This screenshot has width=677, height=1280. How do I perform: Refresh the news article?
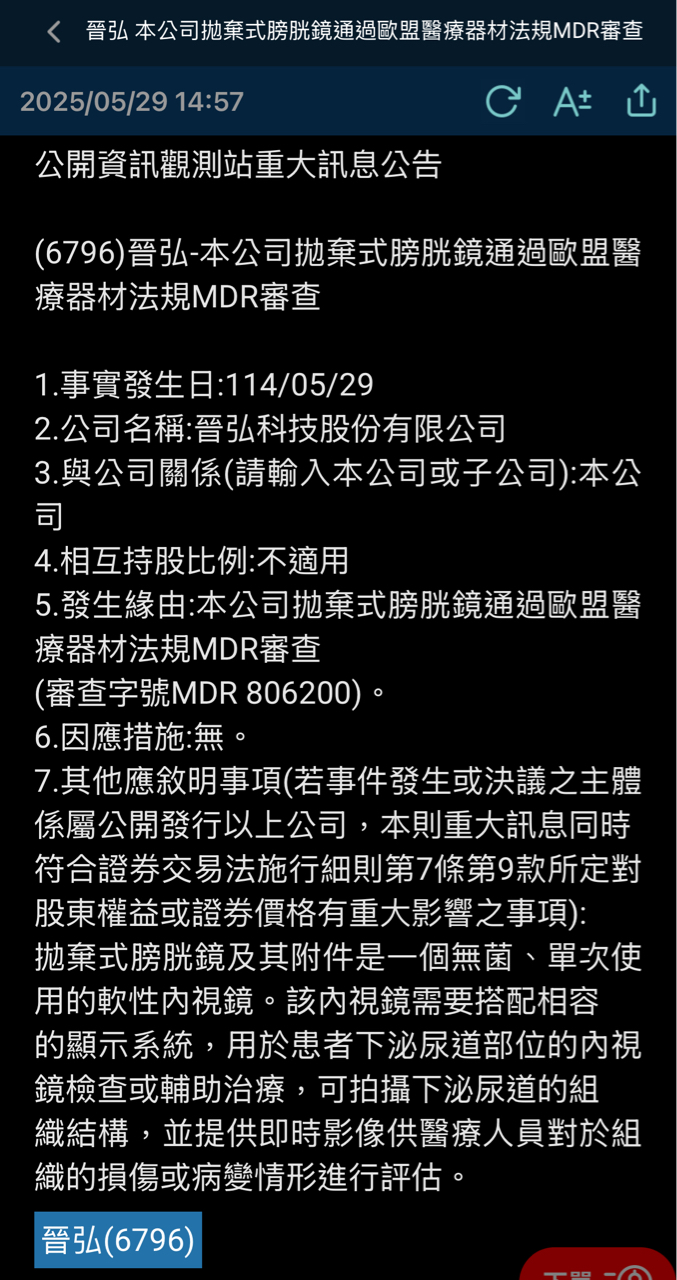tap(502, 101)
